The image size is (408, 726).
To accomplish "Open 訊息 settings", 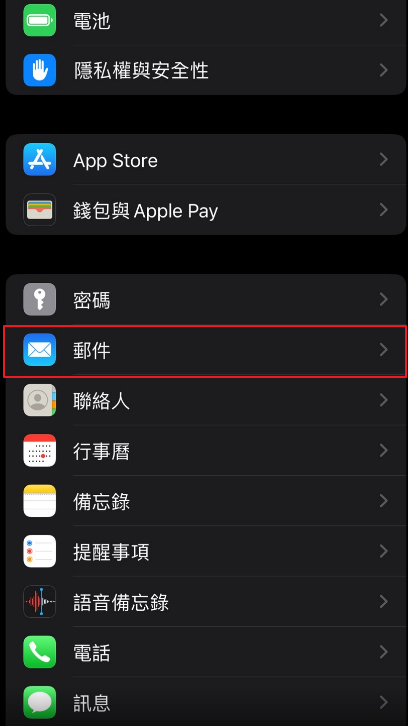I will click(x=206, y=701).
